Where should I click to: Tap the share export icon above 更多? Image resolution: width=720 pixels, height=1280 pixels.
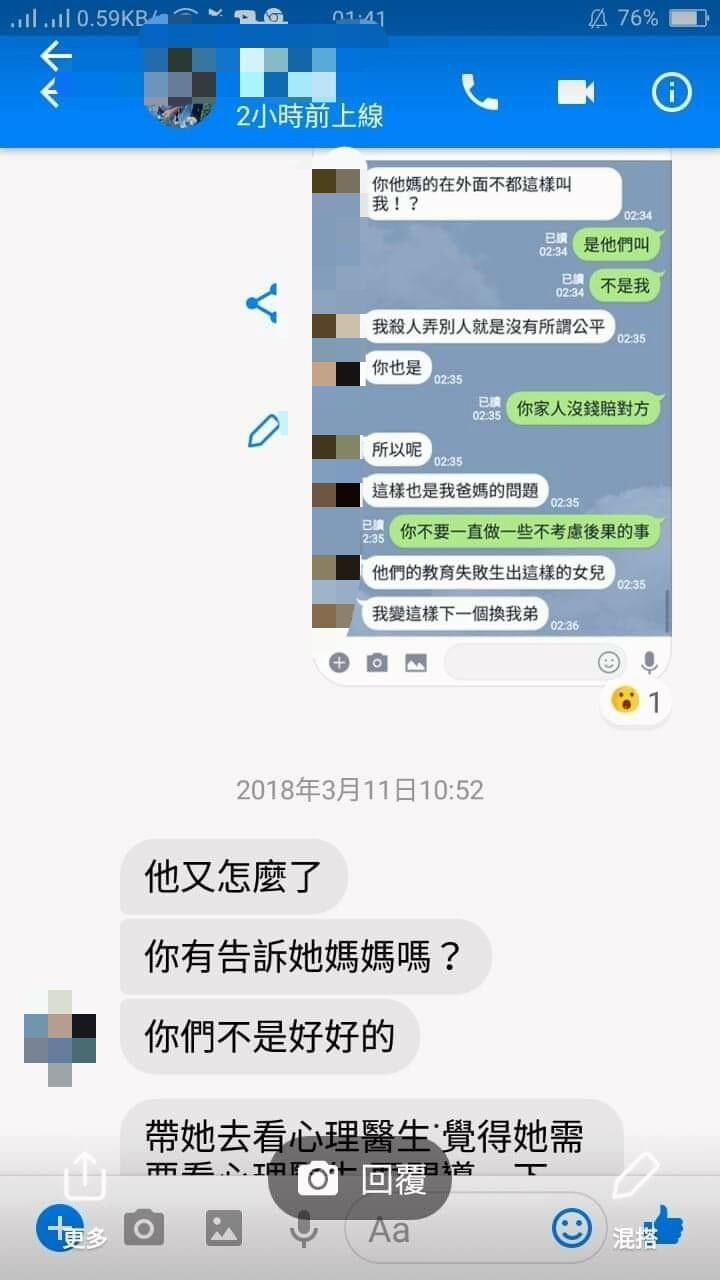(85, 1176)
